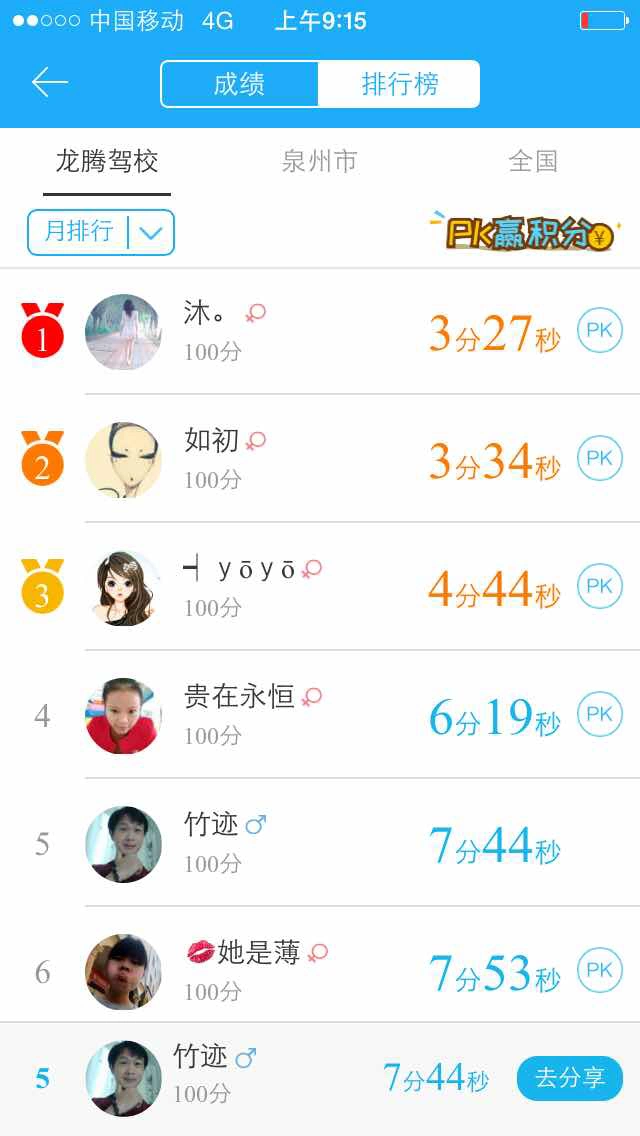Open the PK赢积分 banner
The height and width of the screenshot is (1136, 640).
click(520, 232)
